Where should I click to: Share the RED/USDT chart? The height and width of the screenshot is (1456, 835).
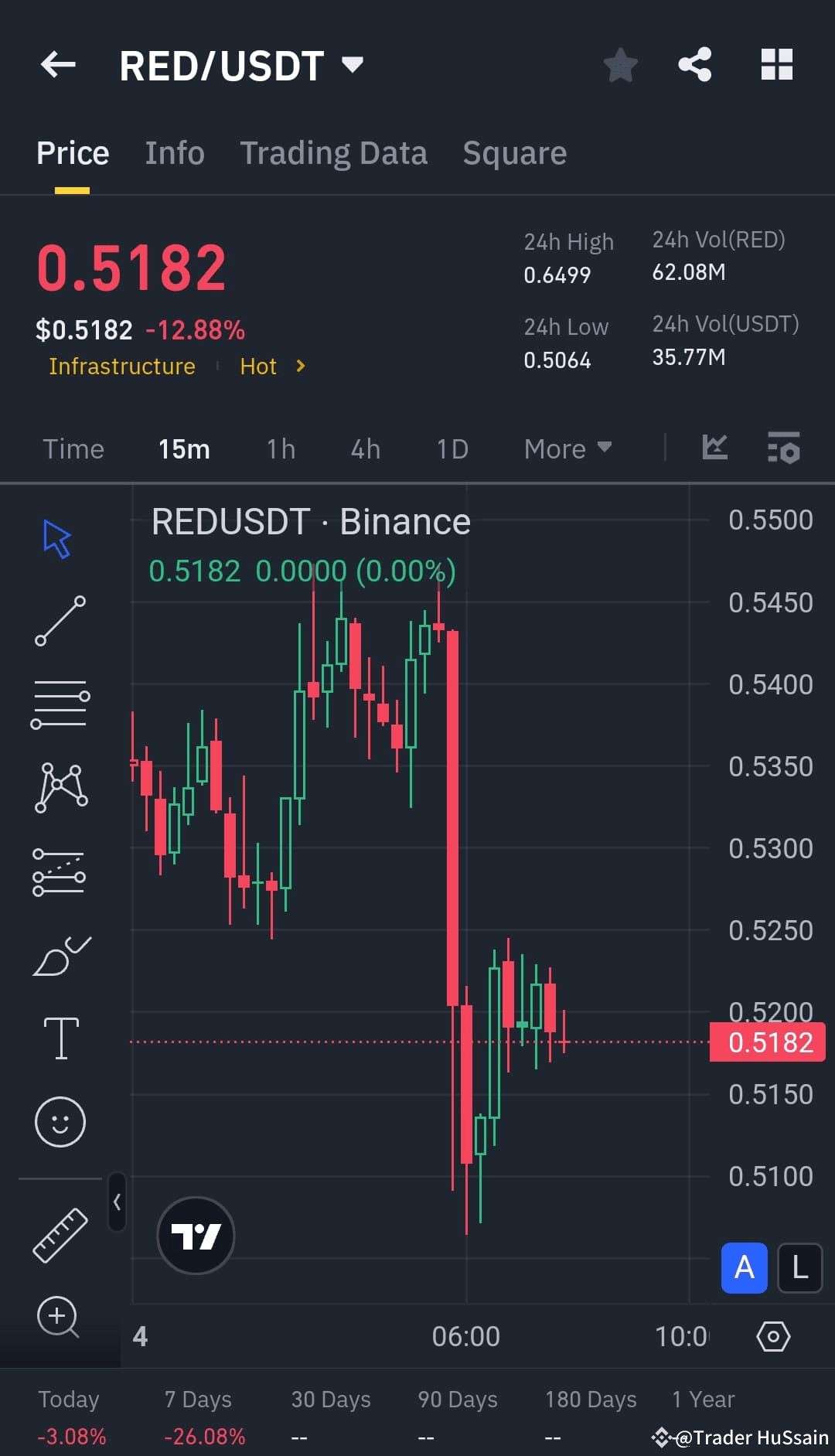694,65
